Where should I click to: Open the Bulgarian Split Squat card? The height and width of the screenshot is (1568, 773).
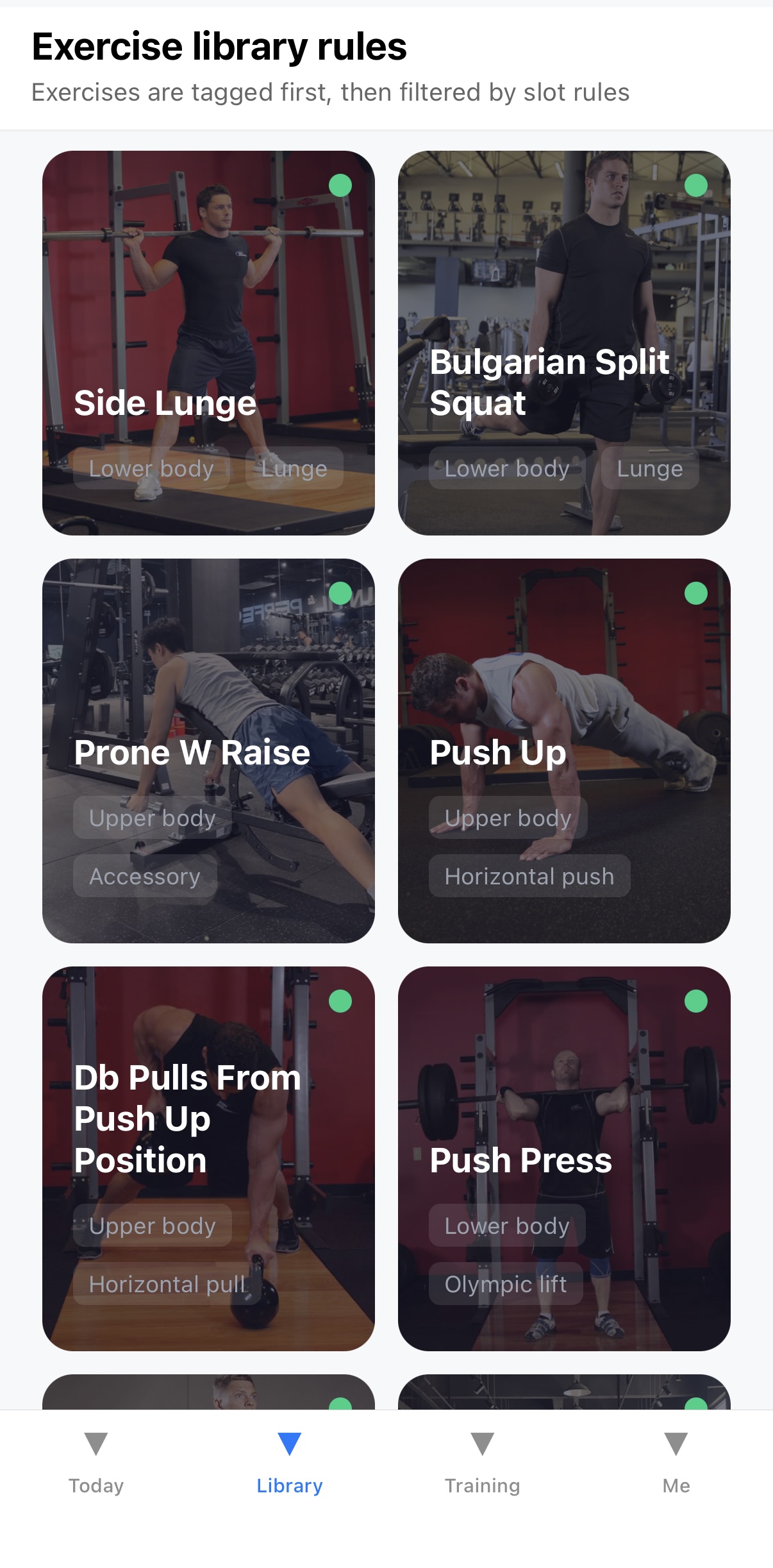pos(564,343)
